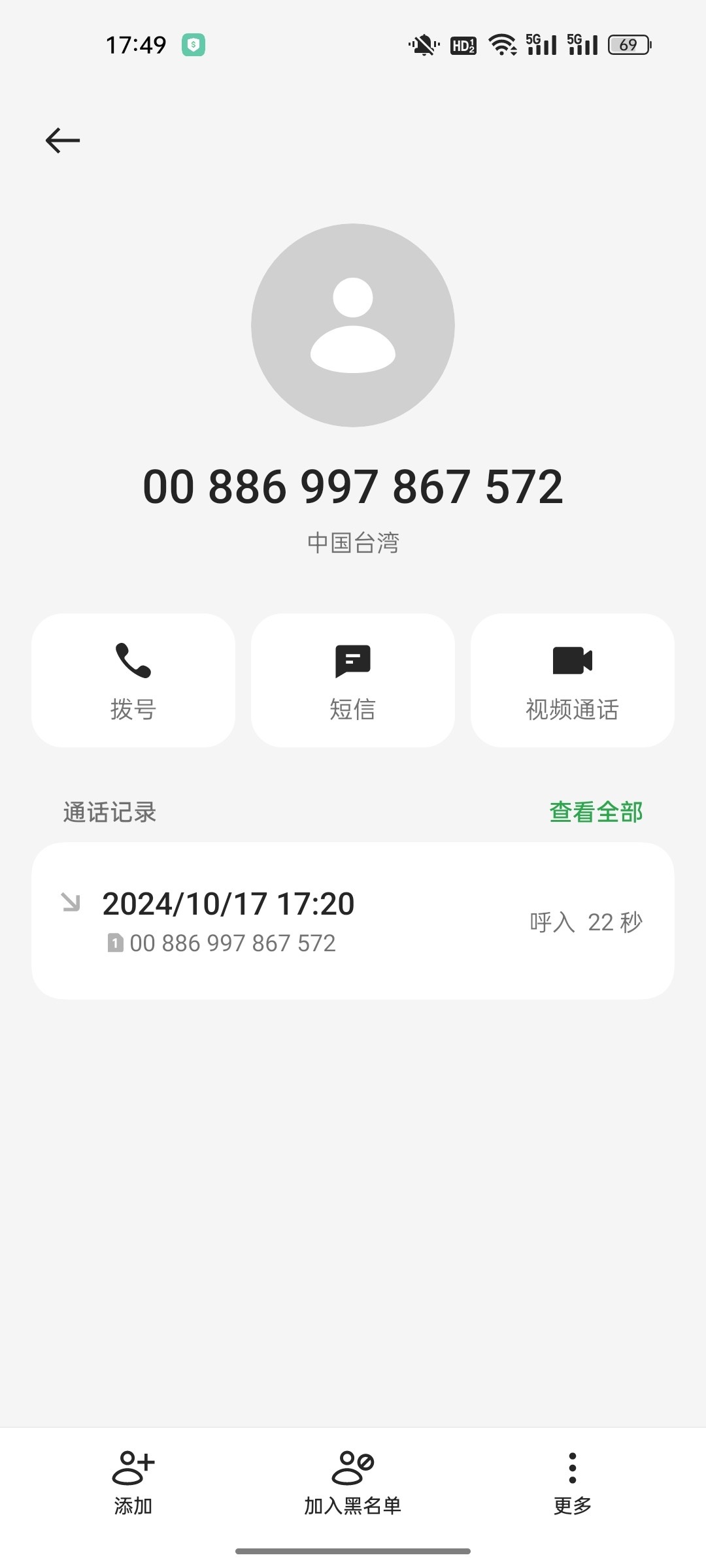The image size is (706, 1568).
Task: Tap the back arrow to return
Action: 63,139
